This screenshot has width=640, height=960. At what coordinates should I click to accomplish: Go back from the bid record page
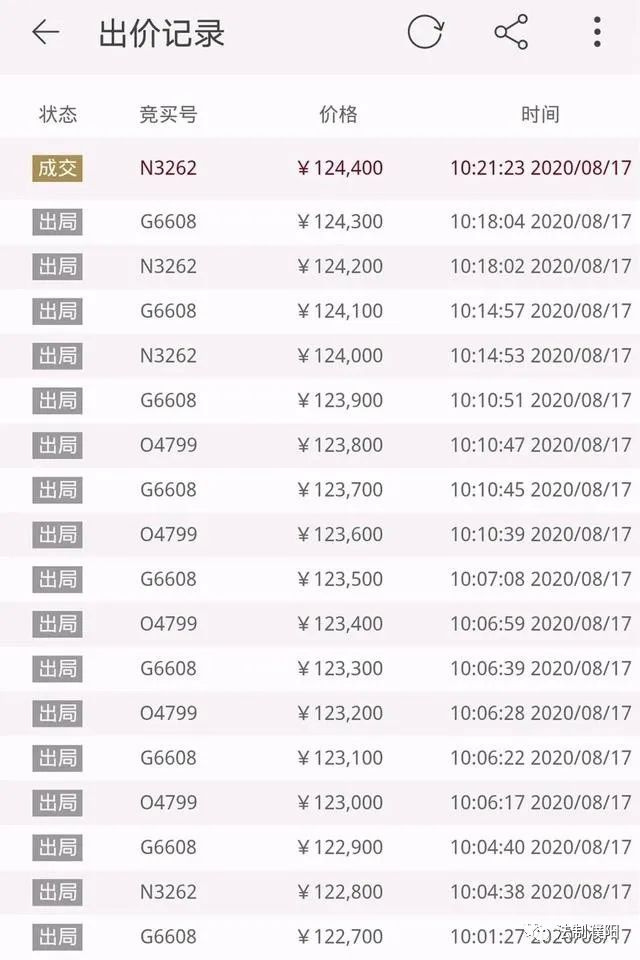pos(46,33)
